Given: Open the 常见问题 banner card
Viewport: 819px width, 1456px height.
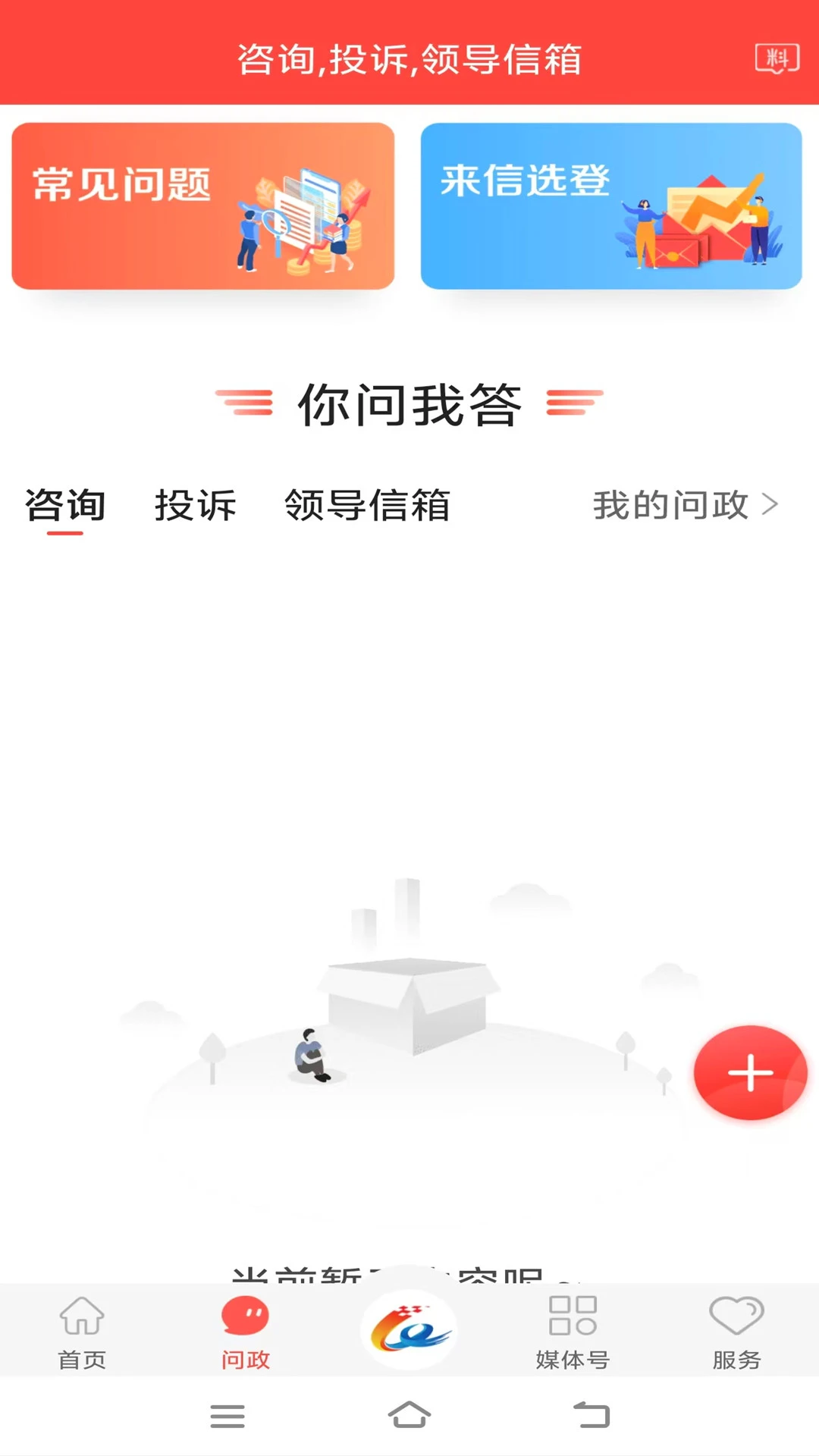Looking at the screenshot, I should [203, 206].
